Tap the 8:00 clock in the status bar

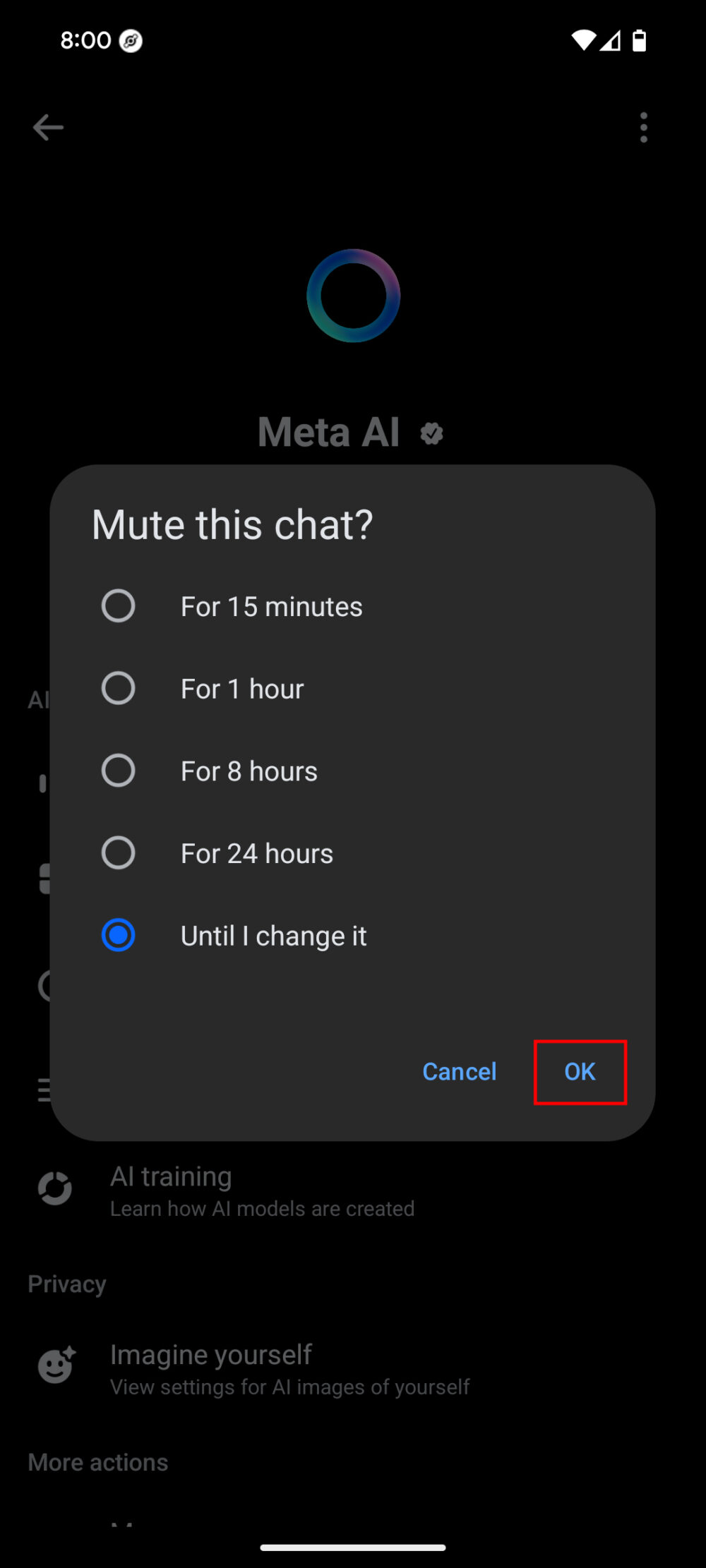[x=85, y=40]
